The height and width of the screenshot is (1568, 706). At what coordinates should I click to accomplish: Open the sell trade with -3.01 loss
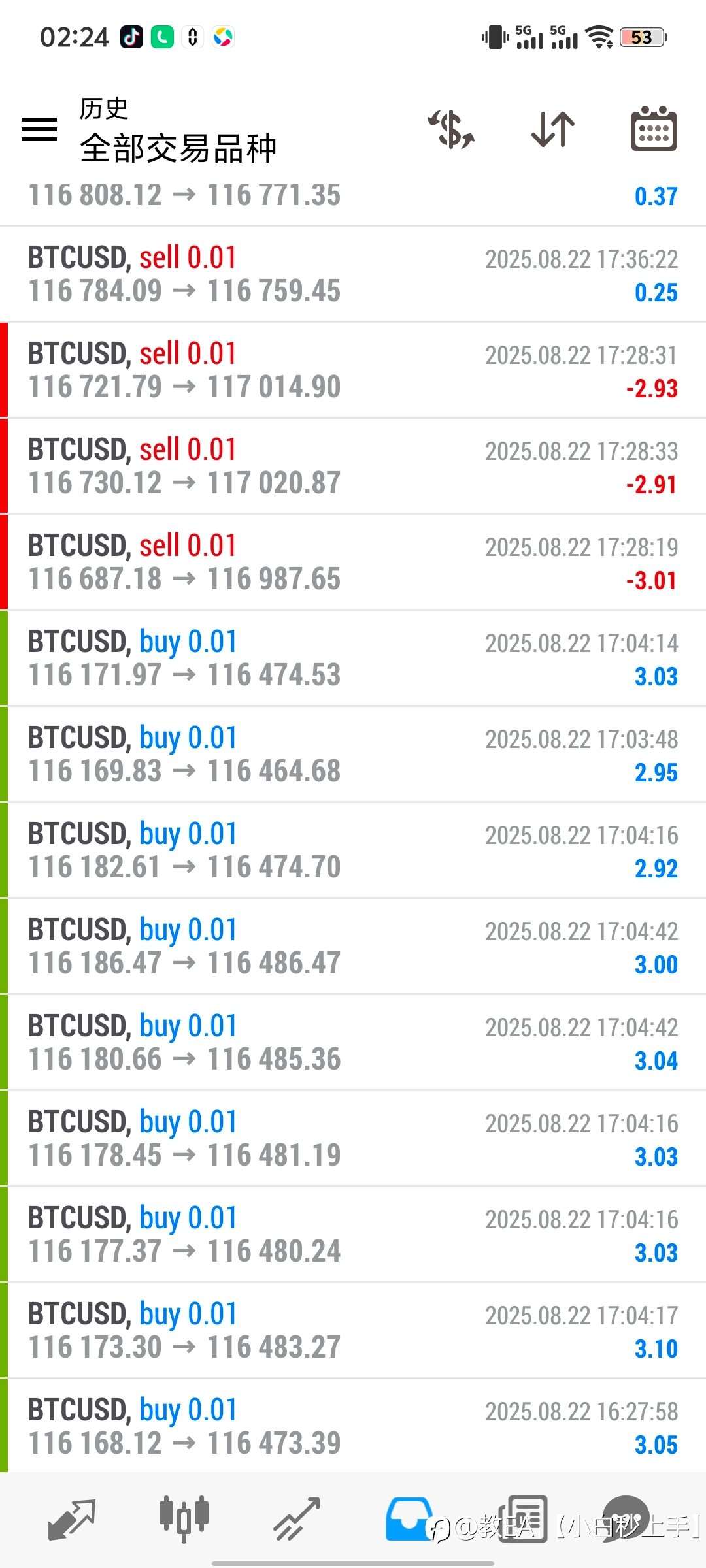(x=353, y=563)
